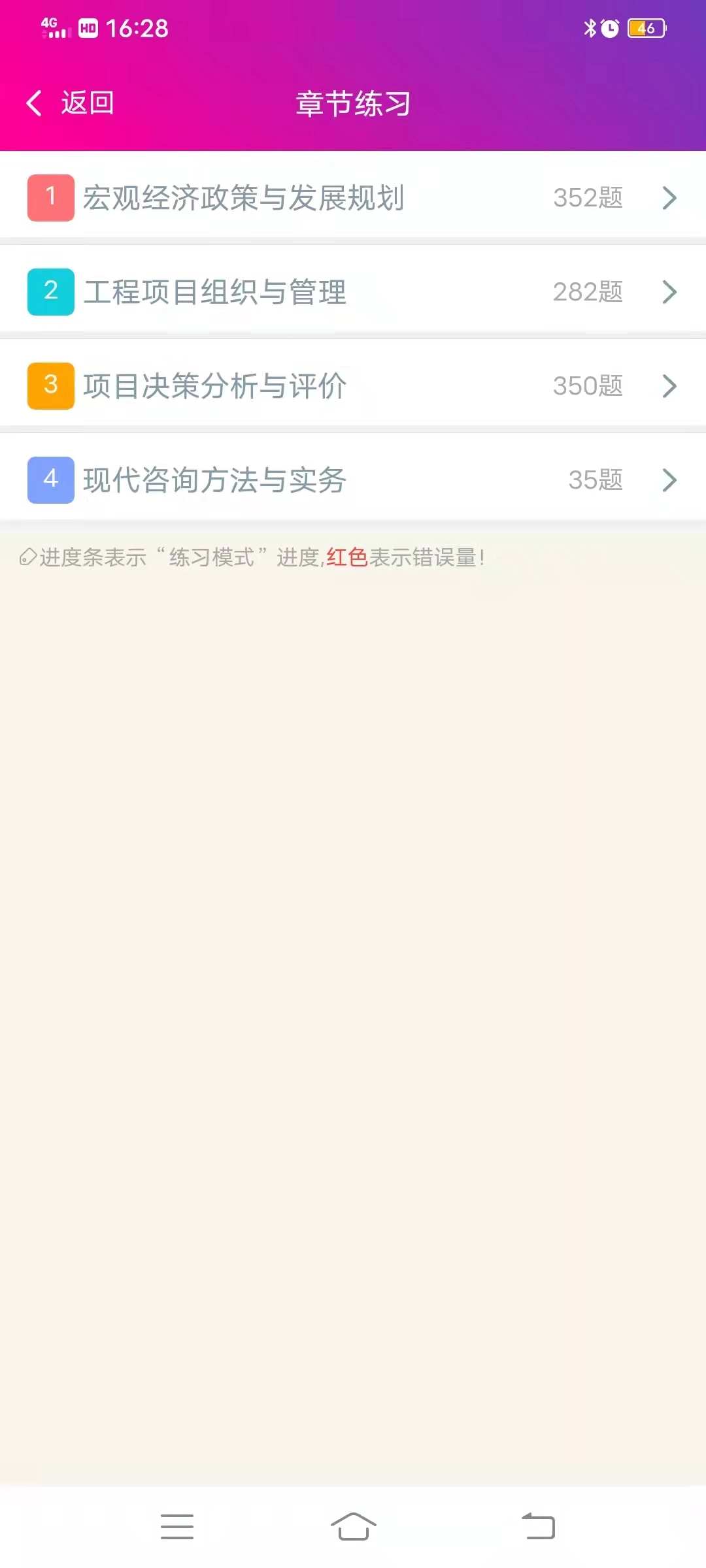Tap the 章节练习 title

352,103
